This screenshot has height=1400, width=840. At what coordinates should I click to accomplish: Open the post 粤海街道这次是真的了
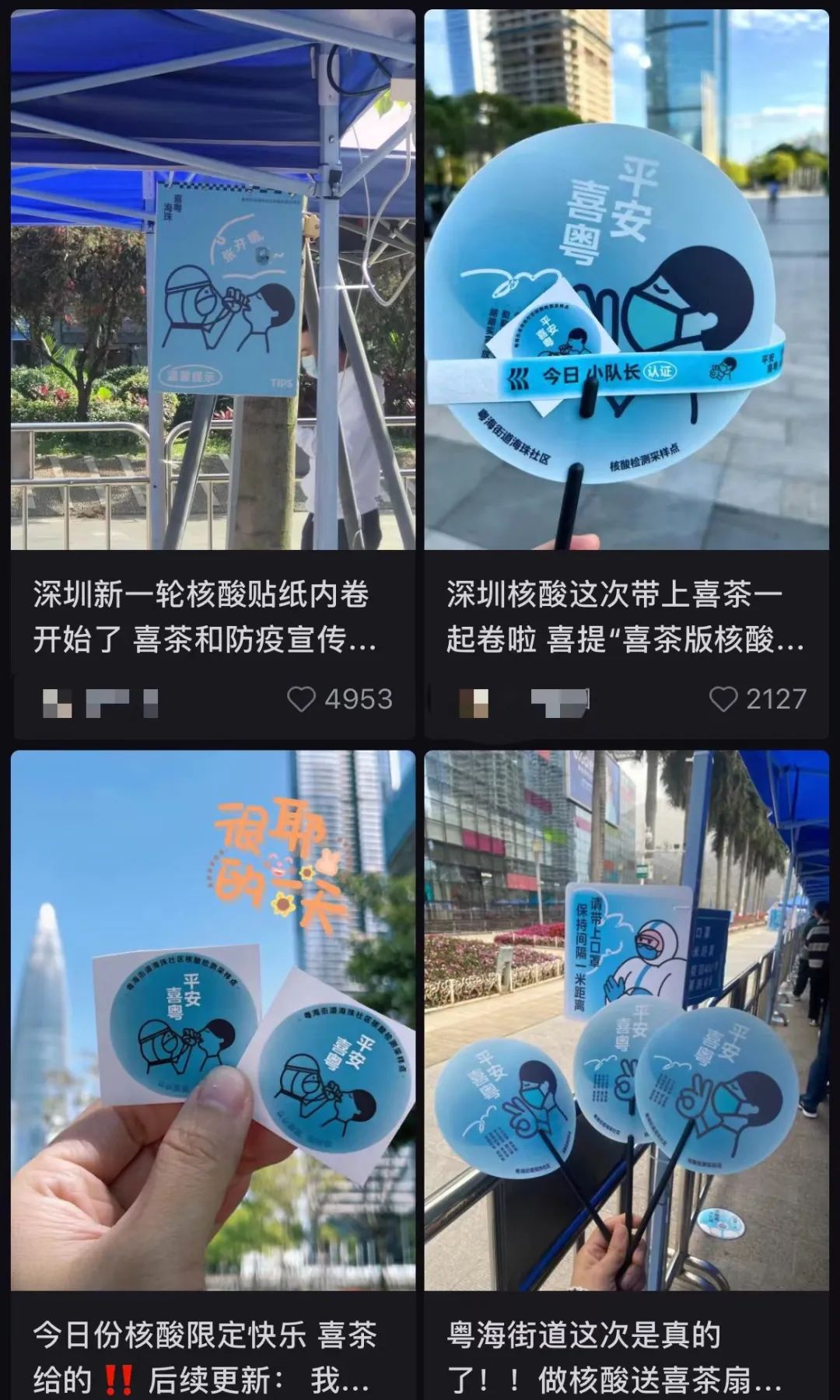(x=614, y=1357)
